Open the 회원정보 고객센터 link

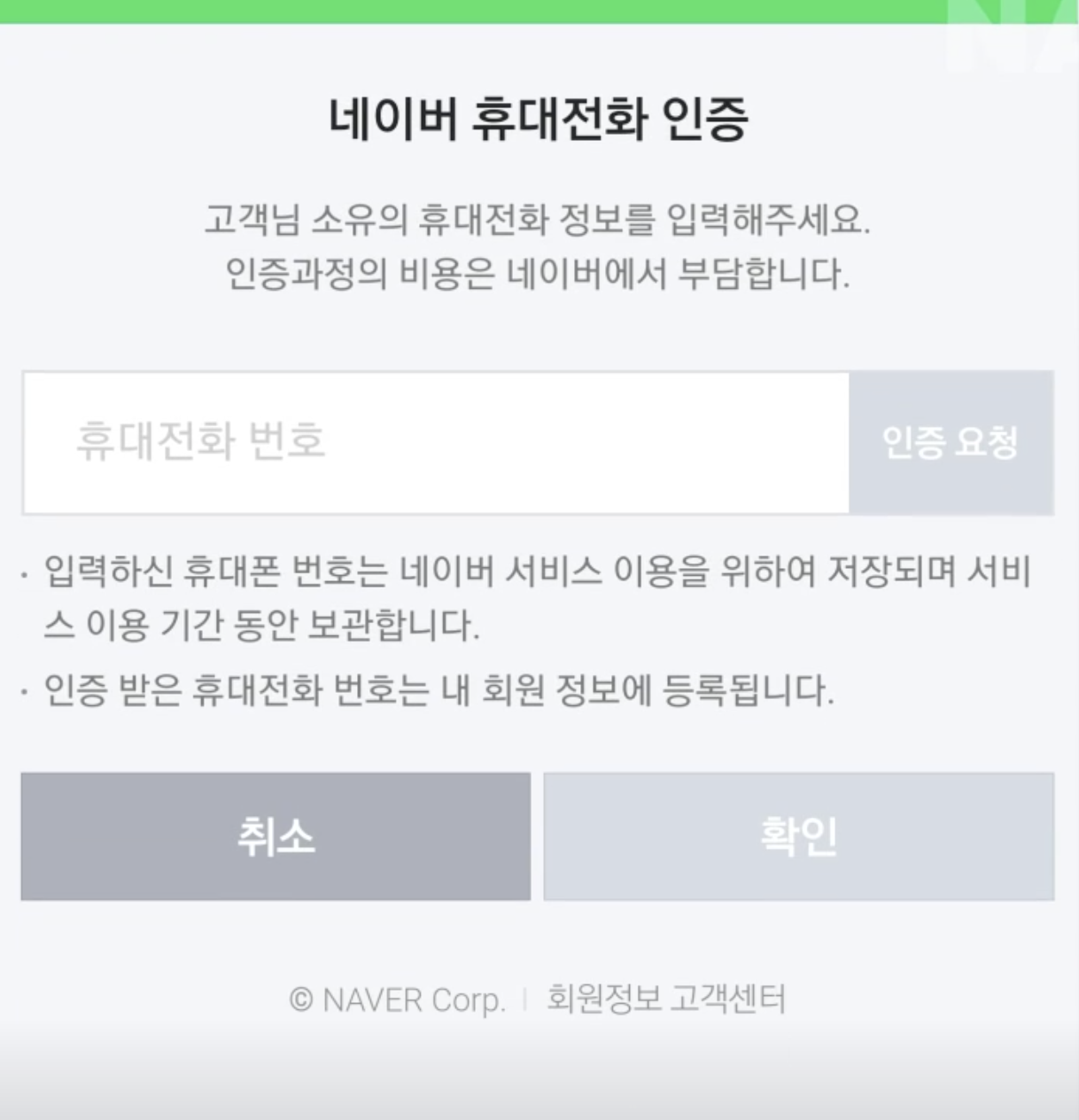click(665, 999)
